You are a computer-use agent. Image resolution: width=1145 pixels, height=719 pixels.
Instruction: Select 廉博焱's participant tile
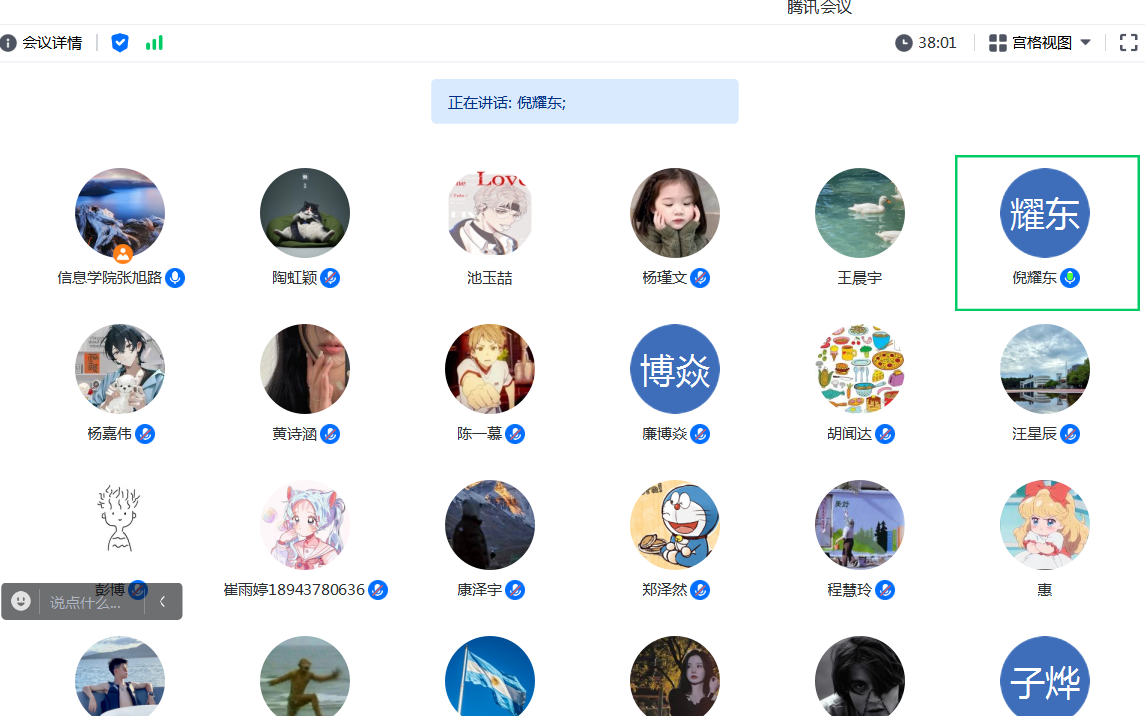point(675,369)
